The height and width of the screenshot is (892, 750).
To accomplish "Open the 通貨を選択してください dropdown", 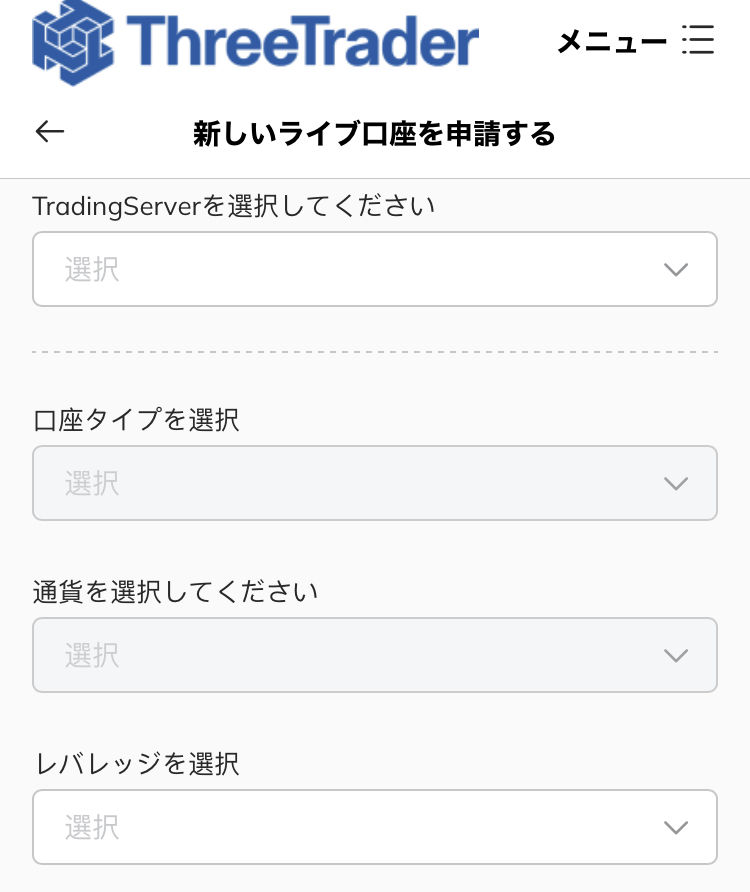I will (x=375, y=655).
